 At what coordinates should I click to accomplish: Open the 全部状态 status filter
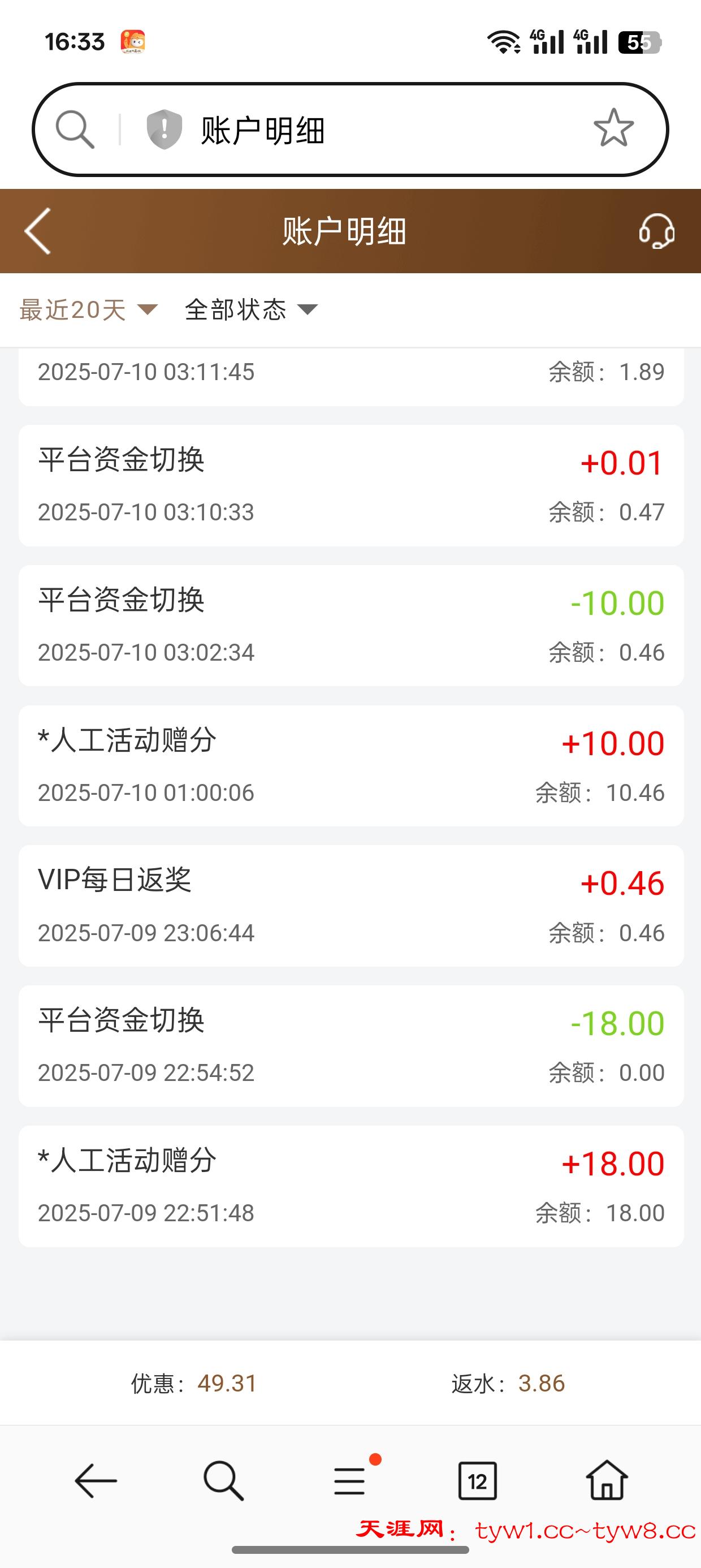[250, 310]
